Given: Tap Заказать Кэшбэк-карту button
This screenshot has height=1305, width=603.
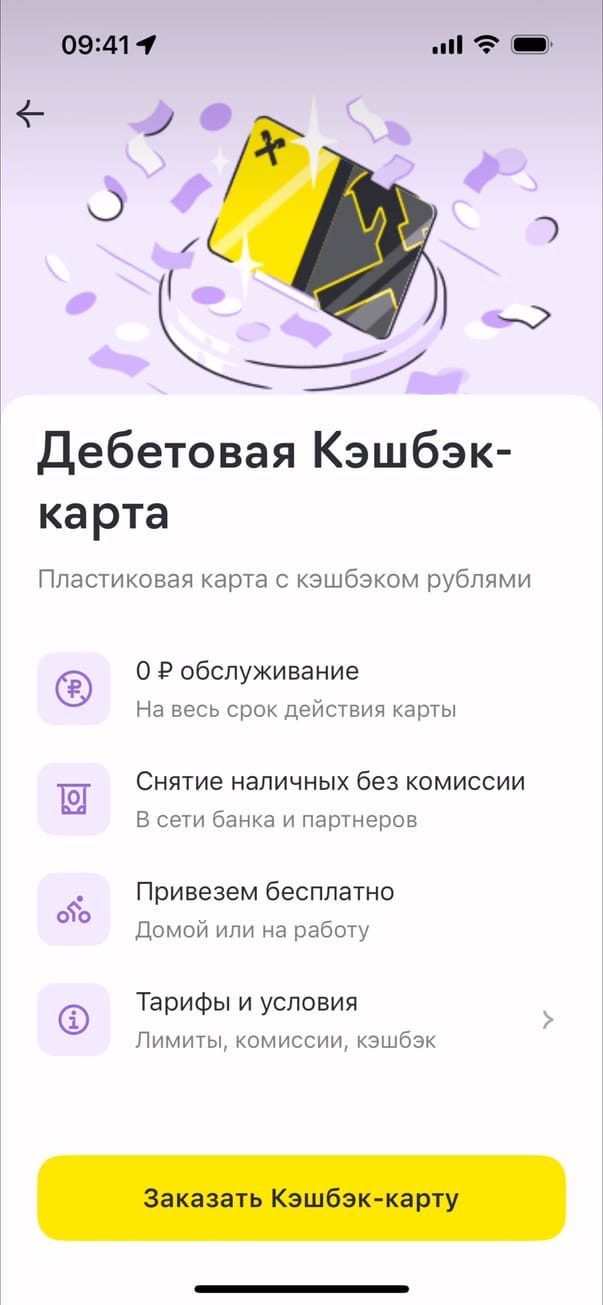Looking at the screenshot, I should click(301, 1198).
